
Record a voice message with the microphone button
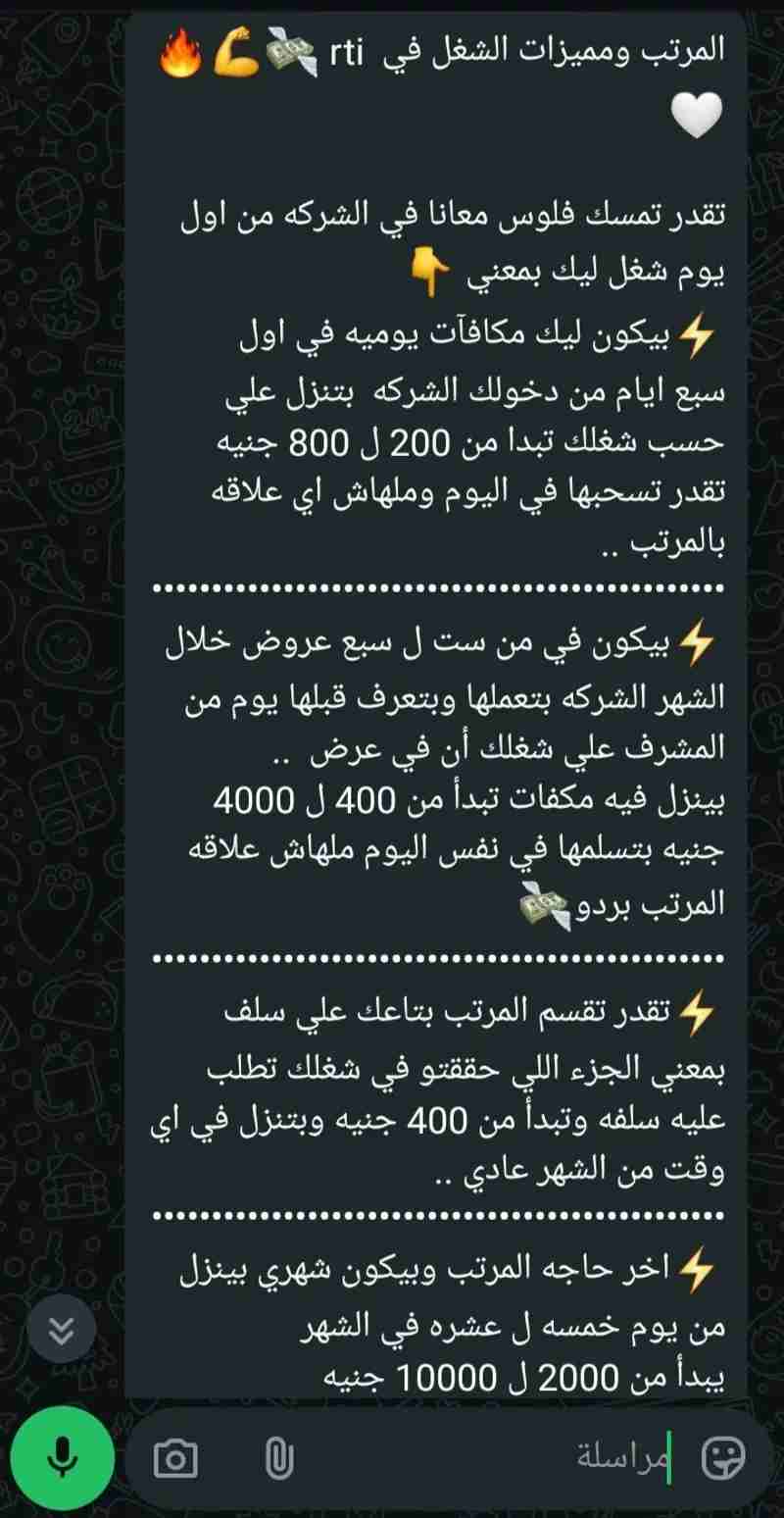click(61, 1459)
